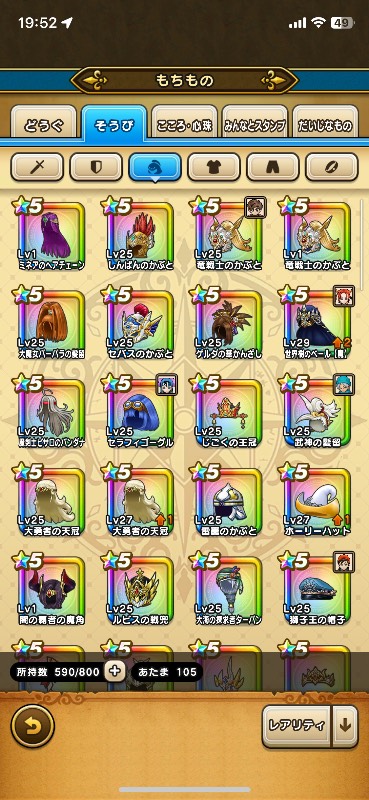Filter equipment by upper body shirt icon
369x800 pixels.
click(x=214, y=167)
